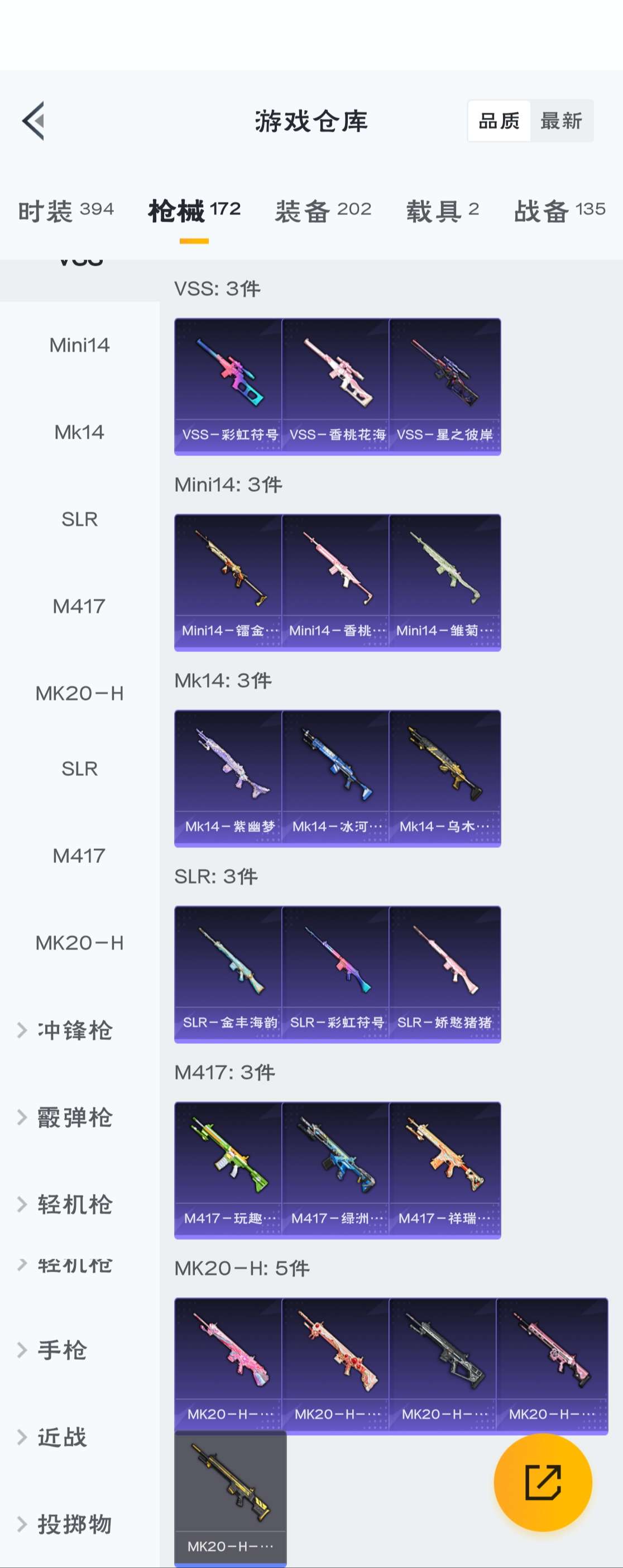The height and width of the screenshot is (1568, 623).
Task: View the Mk14-紫幽梦 skin
Action: coord(229,778)
